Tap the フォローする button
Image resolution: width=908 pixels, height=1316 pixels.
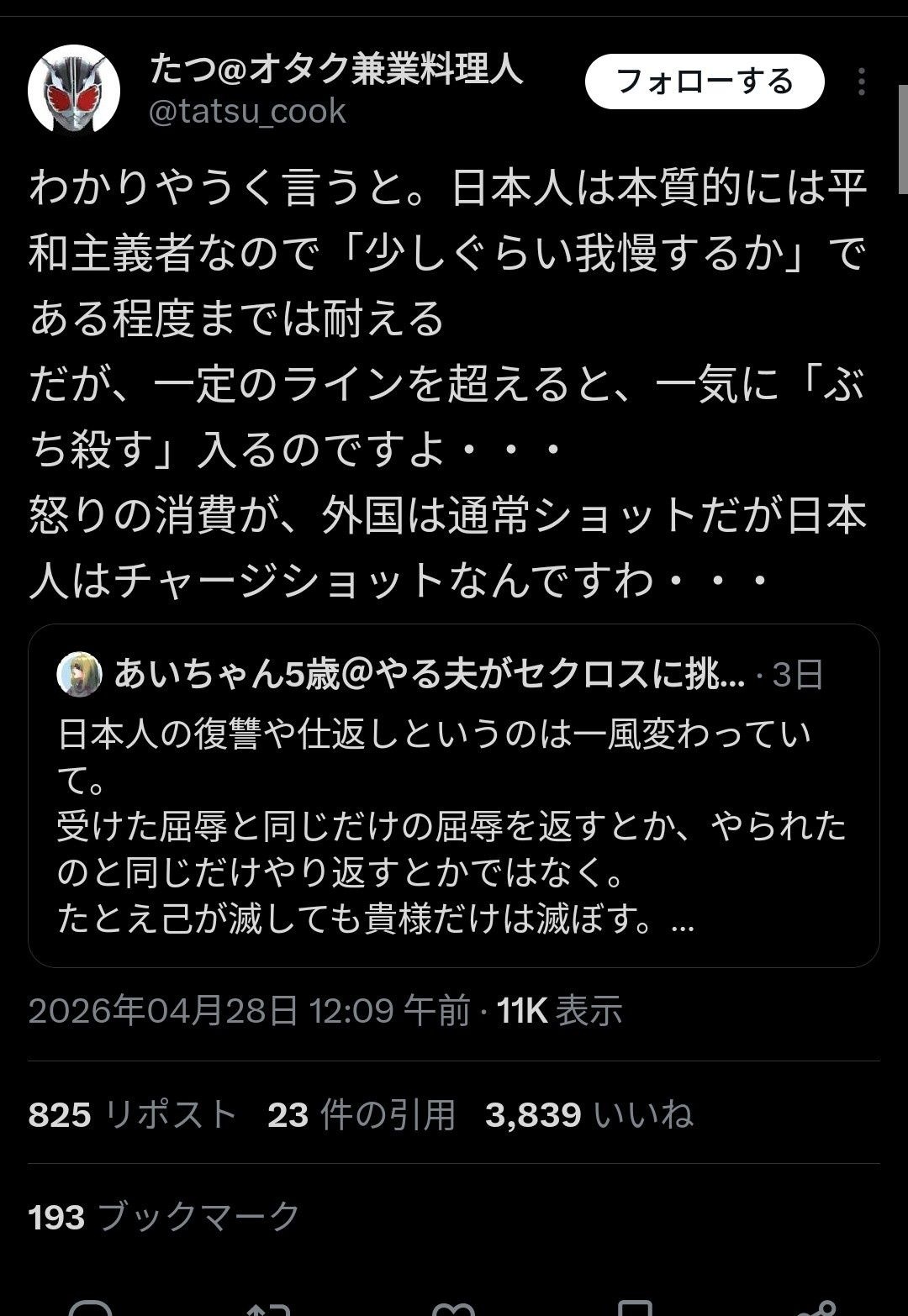pyautogui.click(x=704, y=82)
